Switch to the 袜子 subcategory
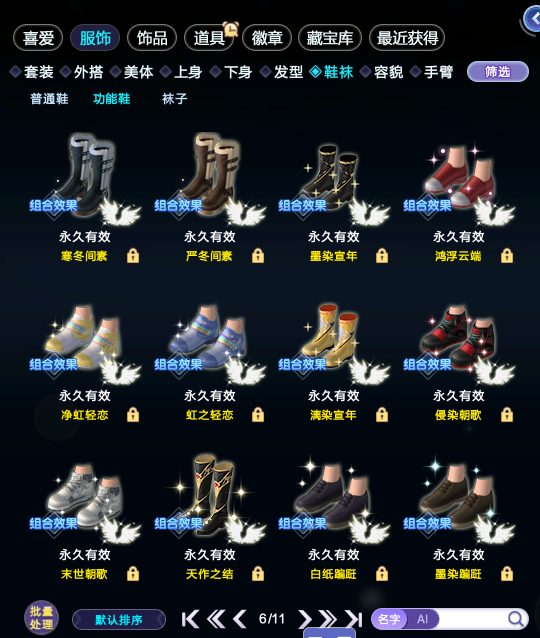The height and width of the screenshot is (638, 540). pos(174,98)
